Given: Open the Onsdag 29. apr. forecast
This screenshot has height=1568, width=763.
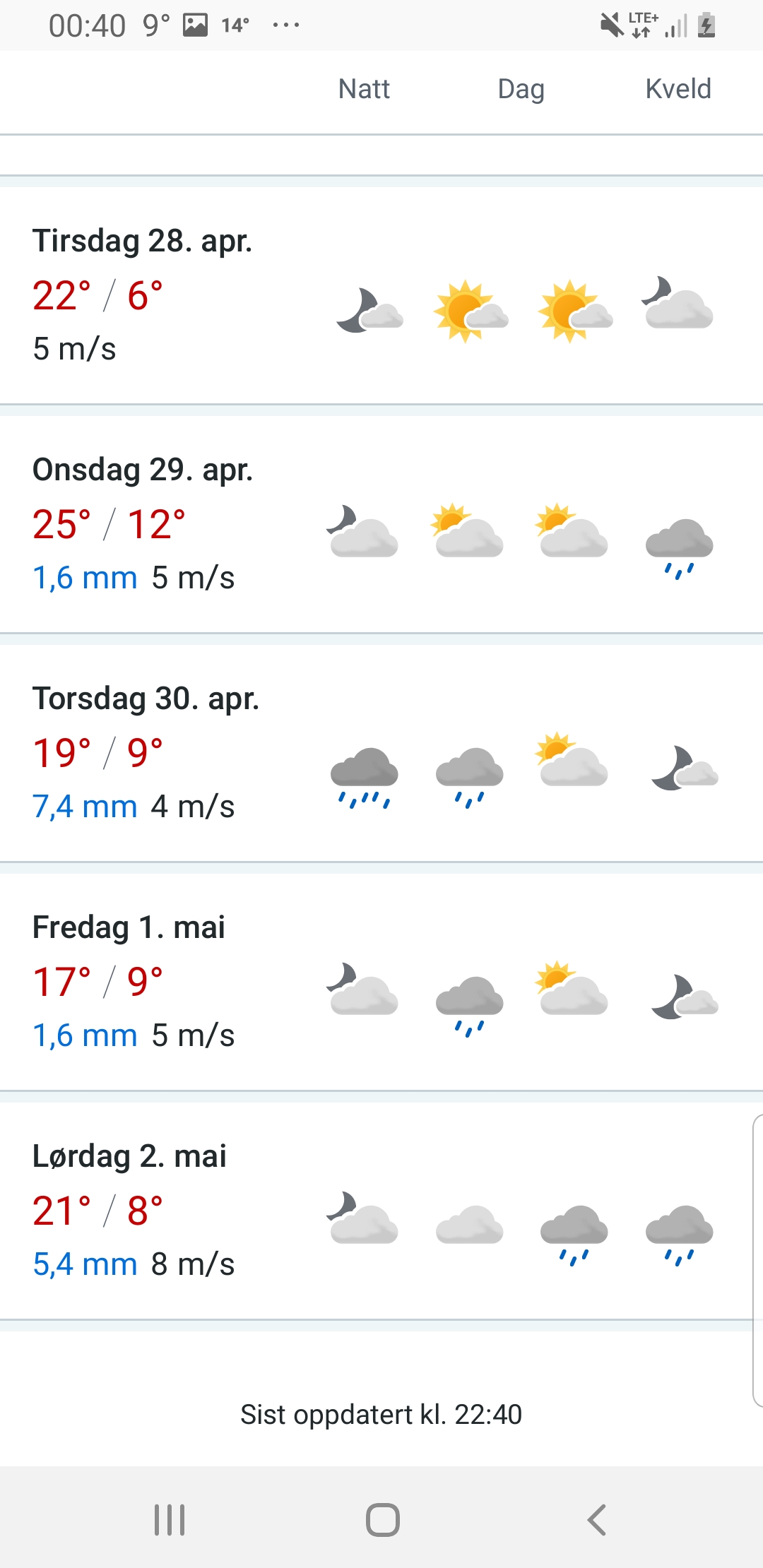Looking at the screenshot, I should click(x=381, y=524).
